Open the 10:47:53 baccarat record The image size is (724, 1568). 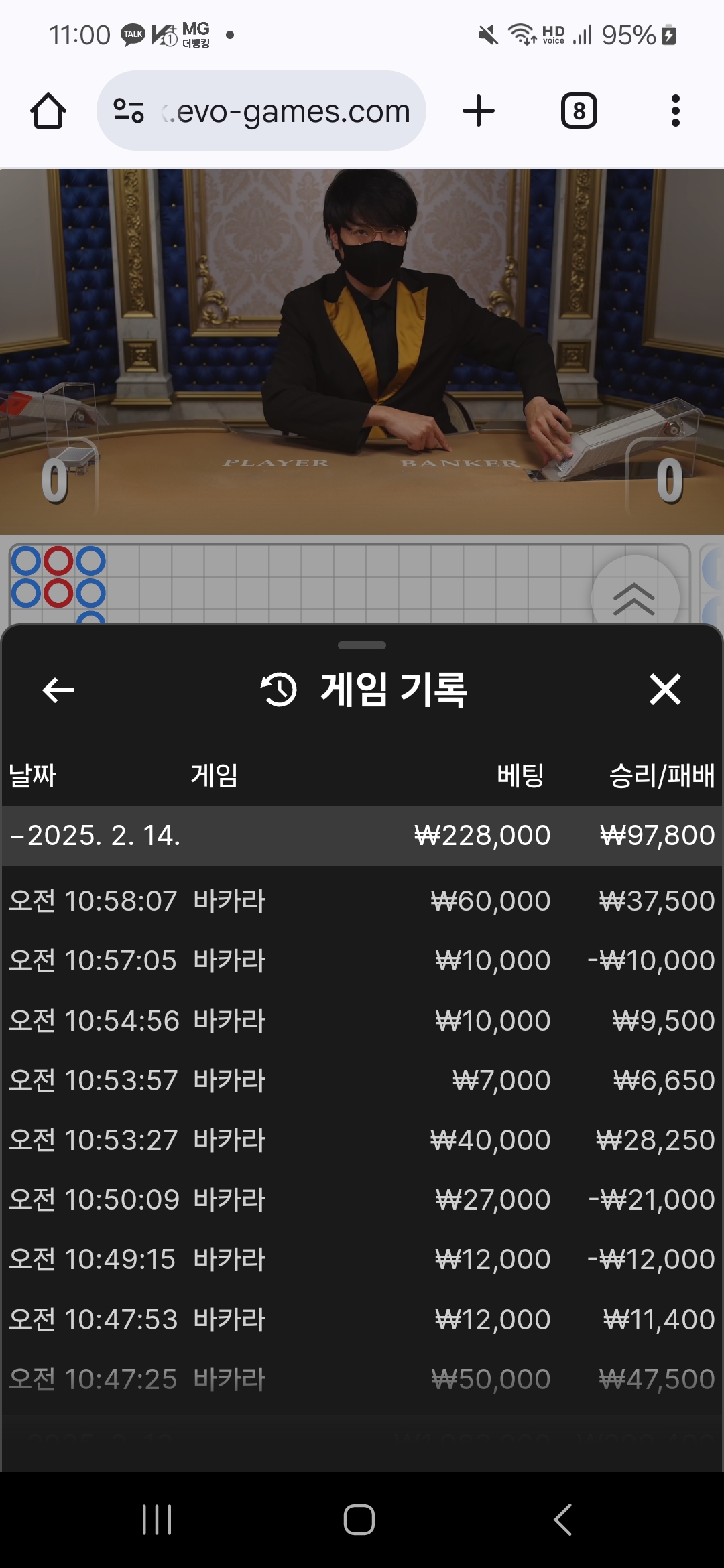coord(362,1319)
